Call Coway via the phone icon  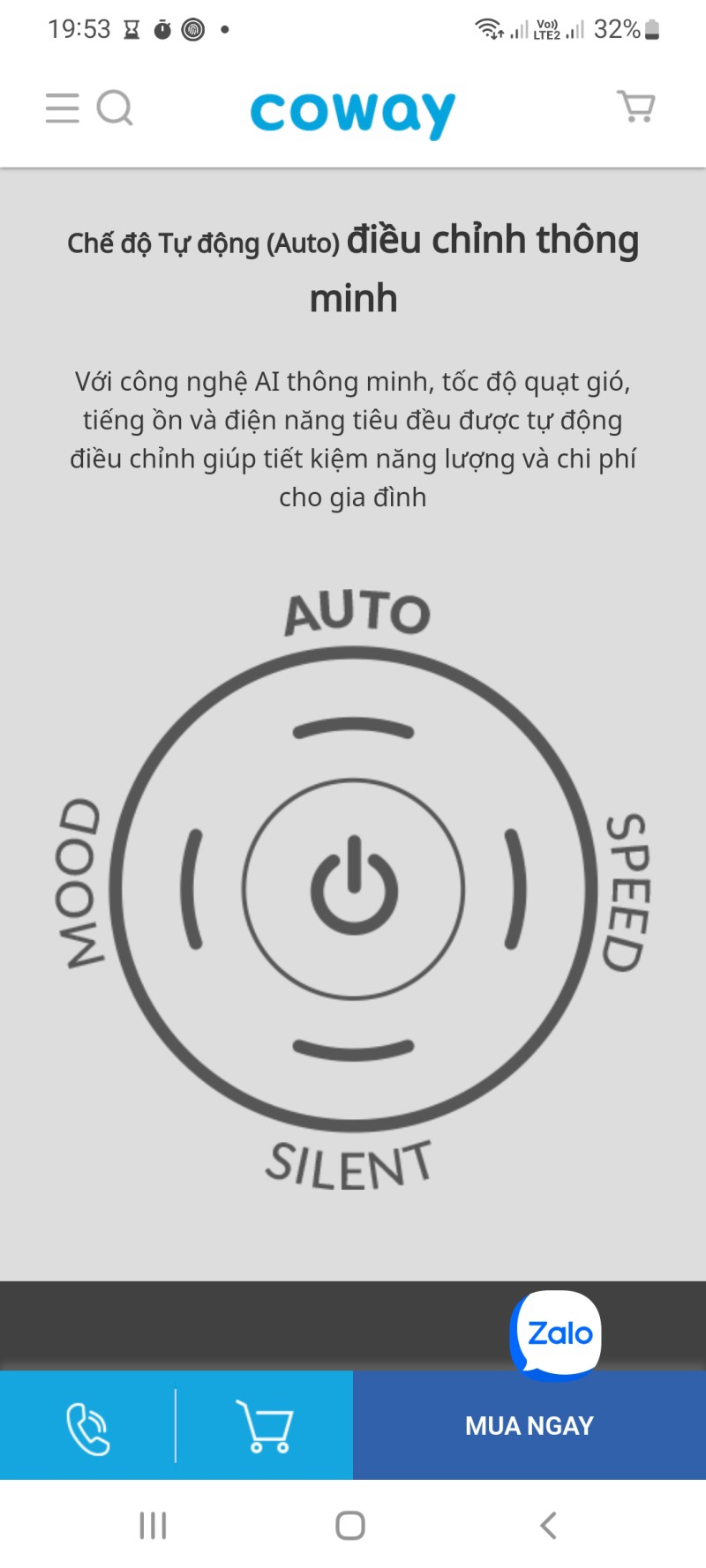pyautogui.click(x=87, y=1427)
